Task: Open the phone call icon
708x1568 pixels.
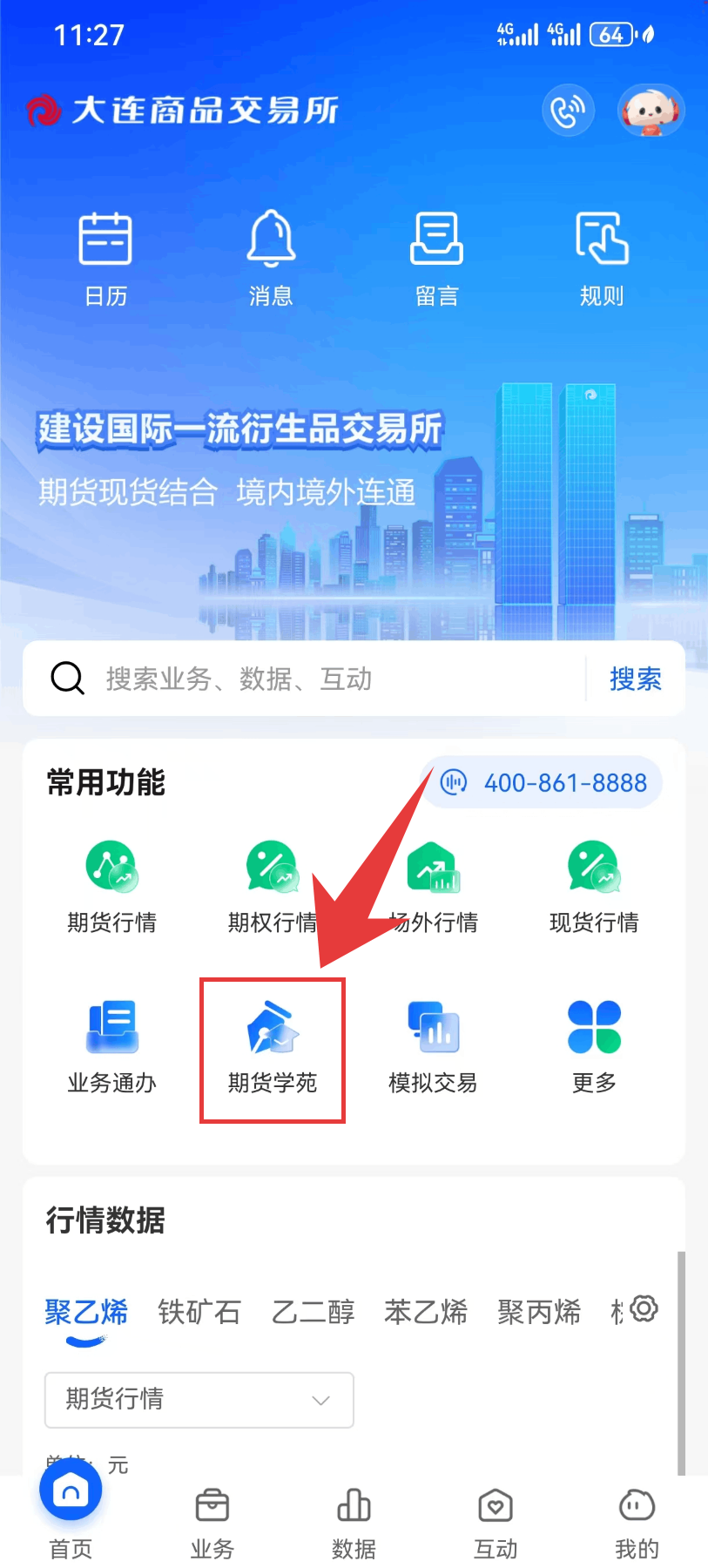Action: (x=568, y=111)
